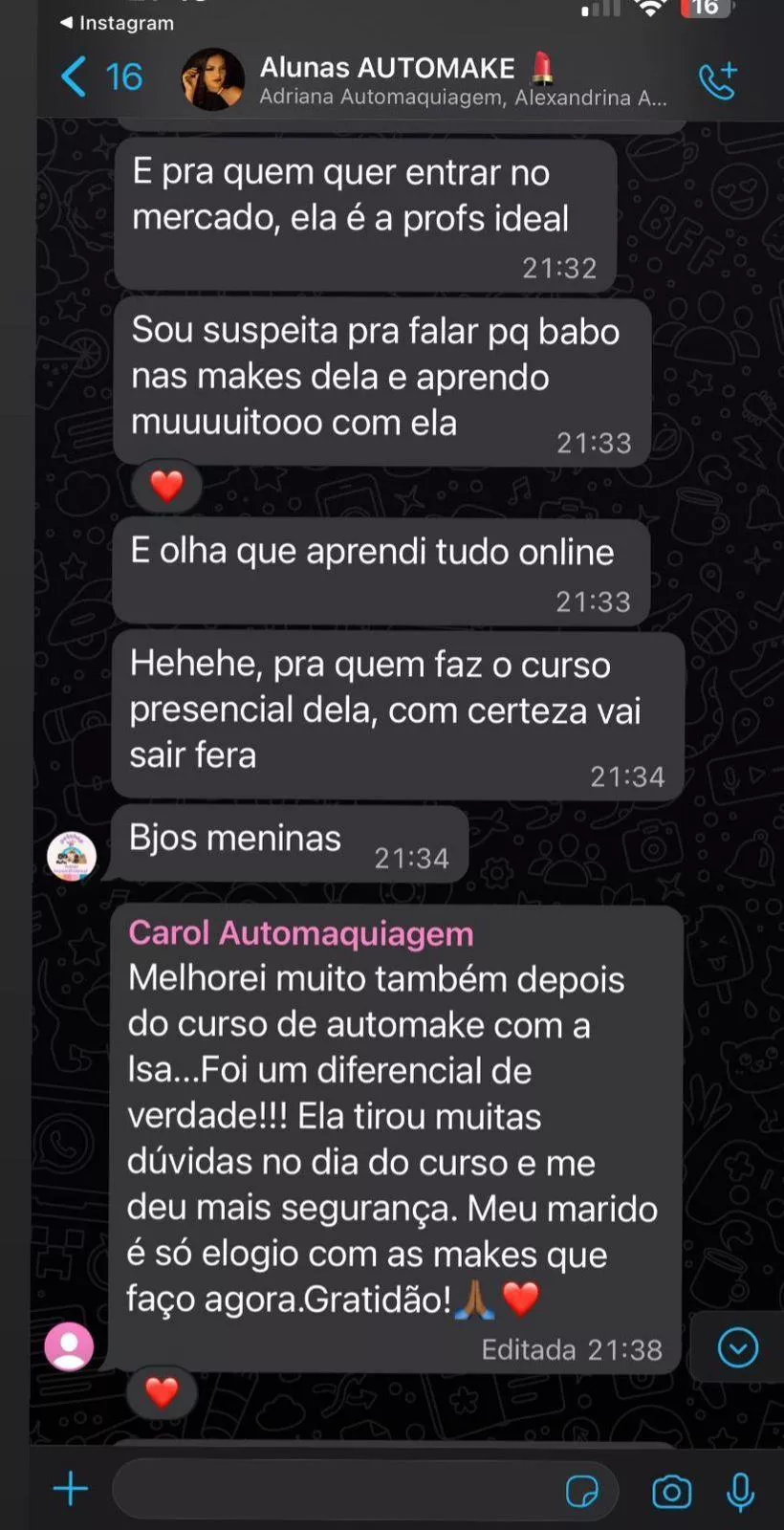
Task: View heart reaction under 'aprendo muuuuitooo' message
Action: [166, 486]
